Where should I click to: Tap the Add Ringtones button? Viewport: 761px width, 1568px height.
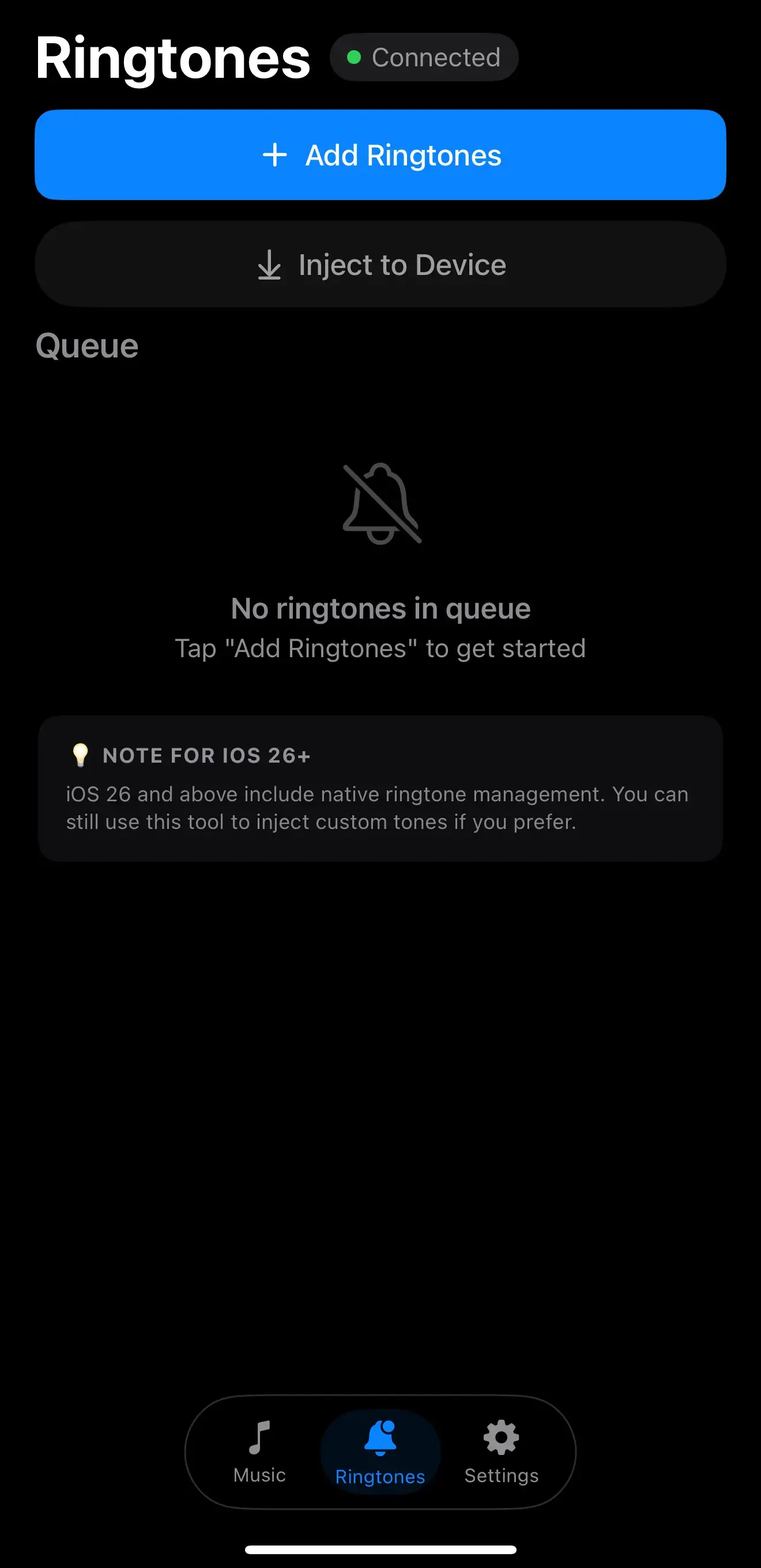point(380,155)
